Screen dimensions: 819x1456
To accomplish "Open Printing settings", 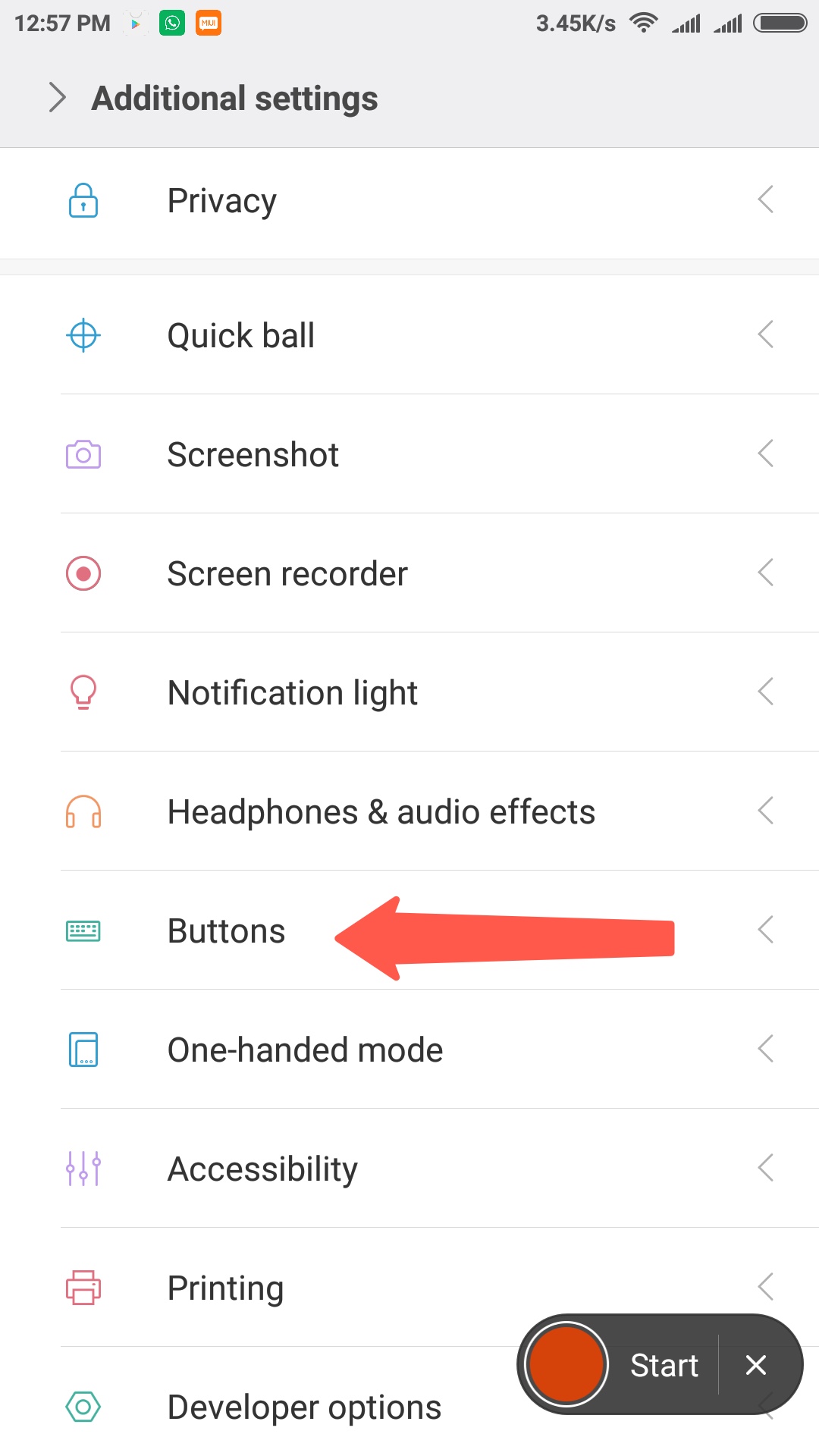I will coord(409,1288).
